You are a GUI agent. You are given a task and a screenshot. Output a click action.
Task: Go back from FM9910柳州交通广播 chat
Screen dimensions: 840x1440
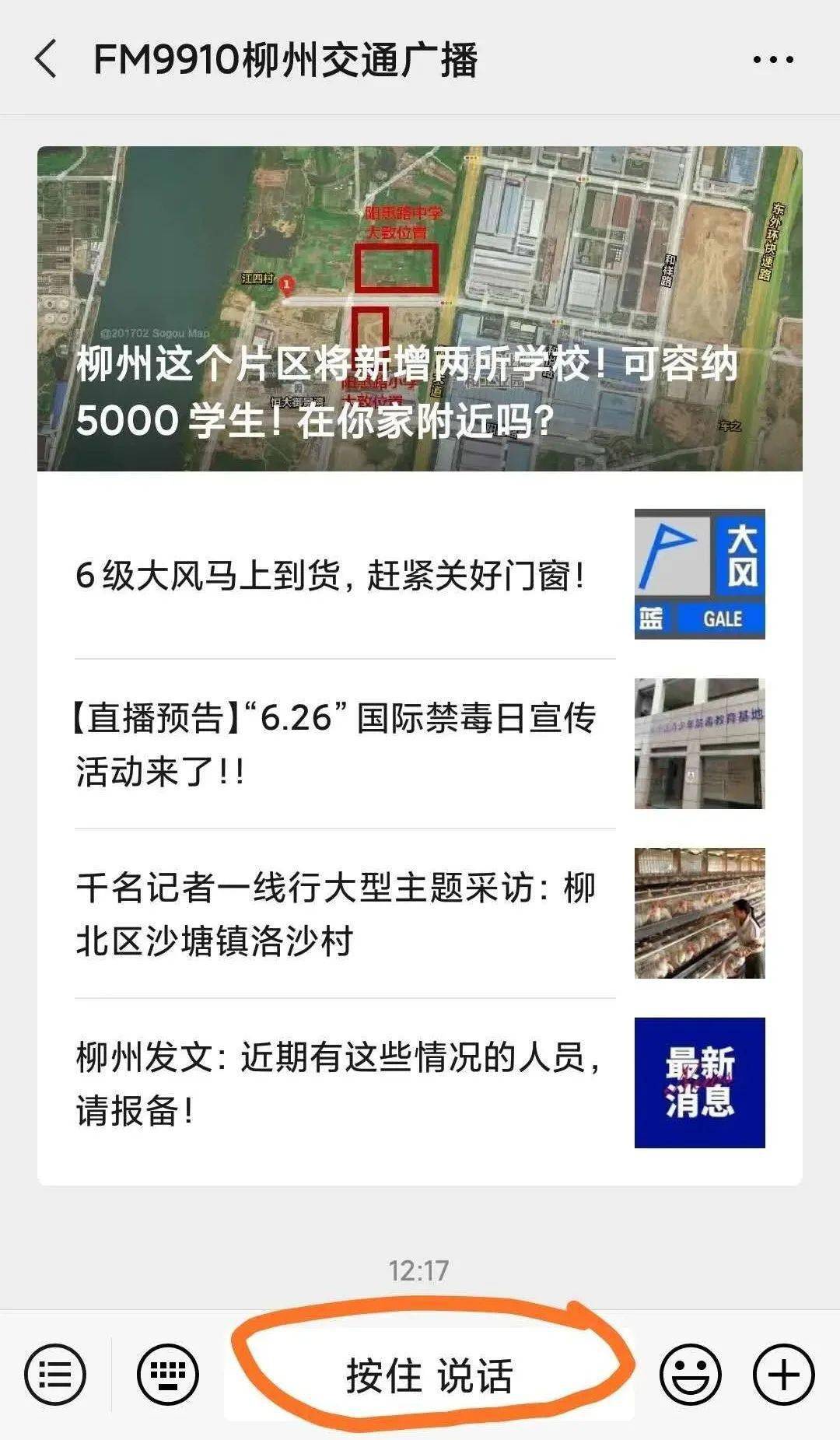pos(47,60)
